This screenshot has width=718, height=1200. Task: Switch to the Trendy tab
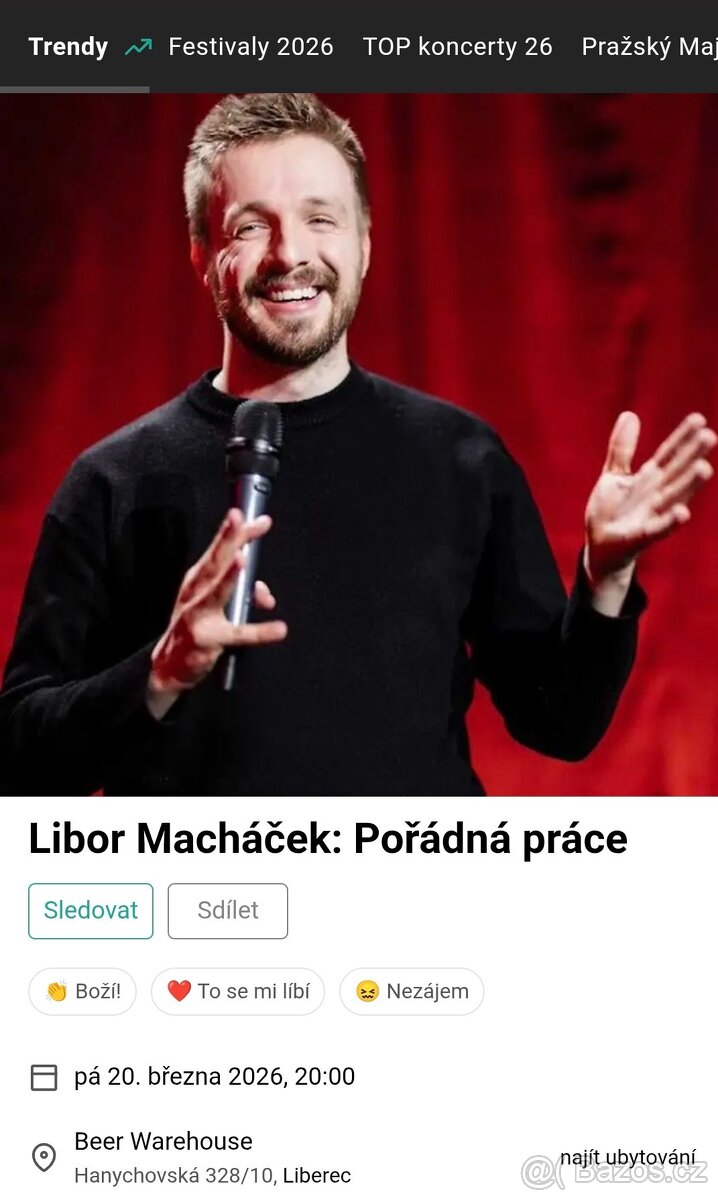point(68,46)
